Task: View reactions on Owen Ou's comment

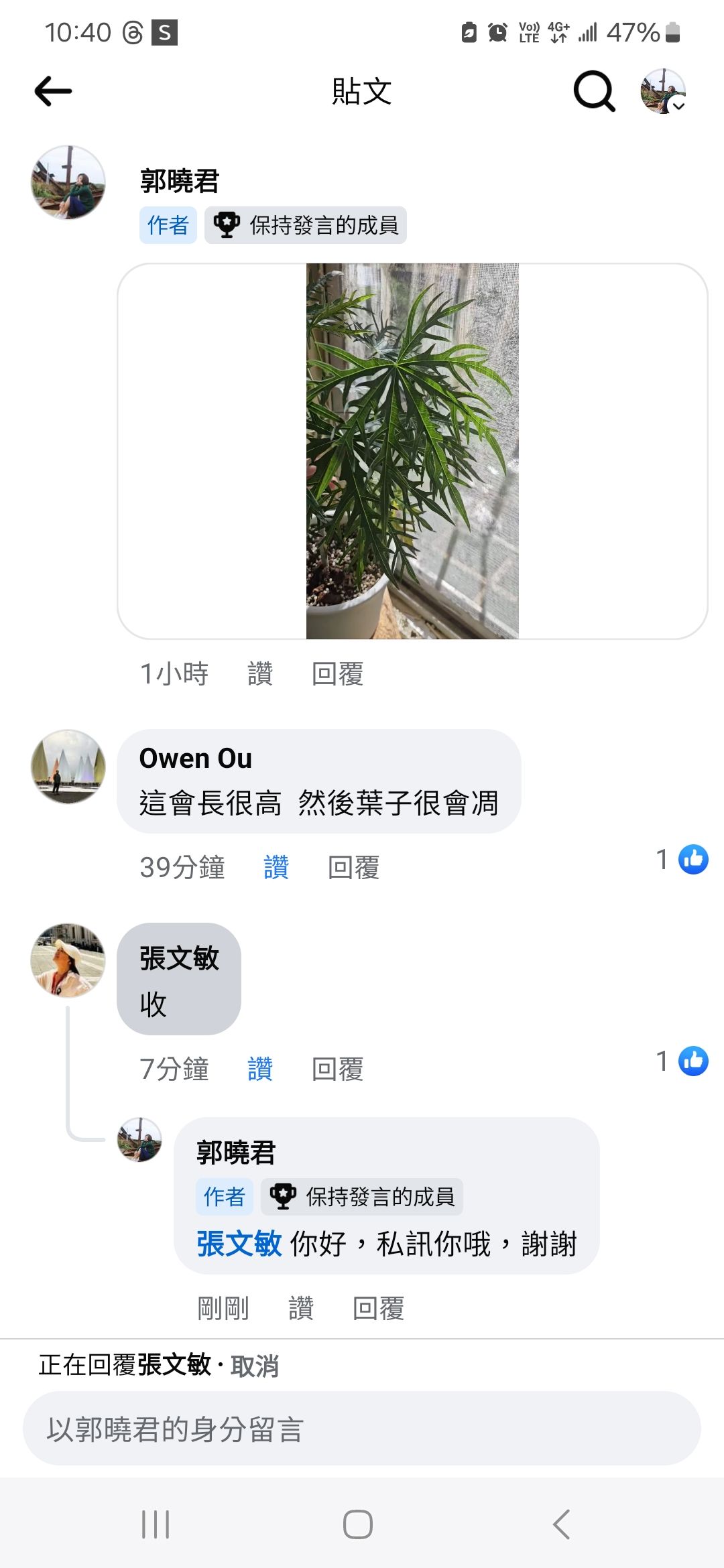Action: tap(683, 860)
